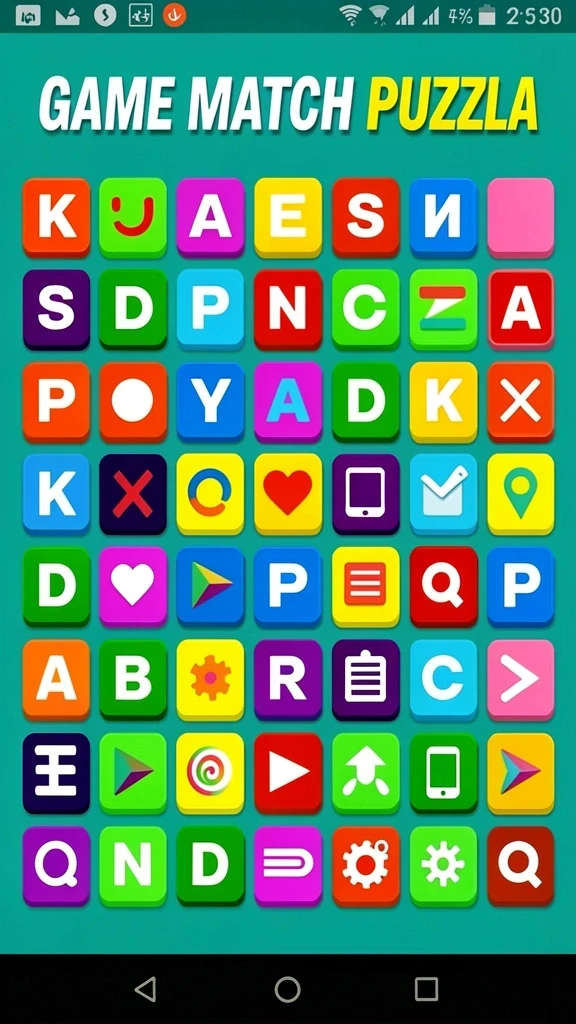Pick the purple clipboard tile
Viewport: 576px width, 1024px height.
click(366, 680)
